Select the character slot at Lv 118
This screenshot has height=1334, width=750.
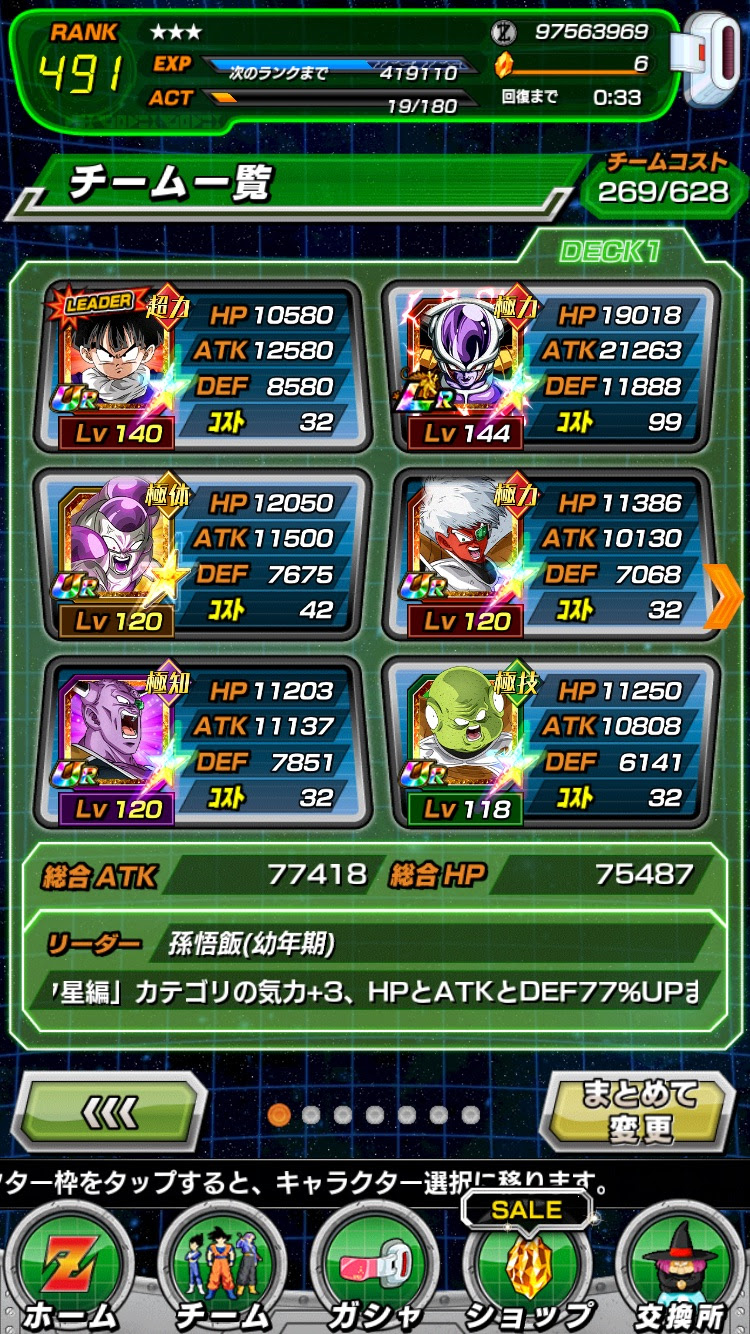coord(551,743)
